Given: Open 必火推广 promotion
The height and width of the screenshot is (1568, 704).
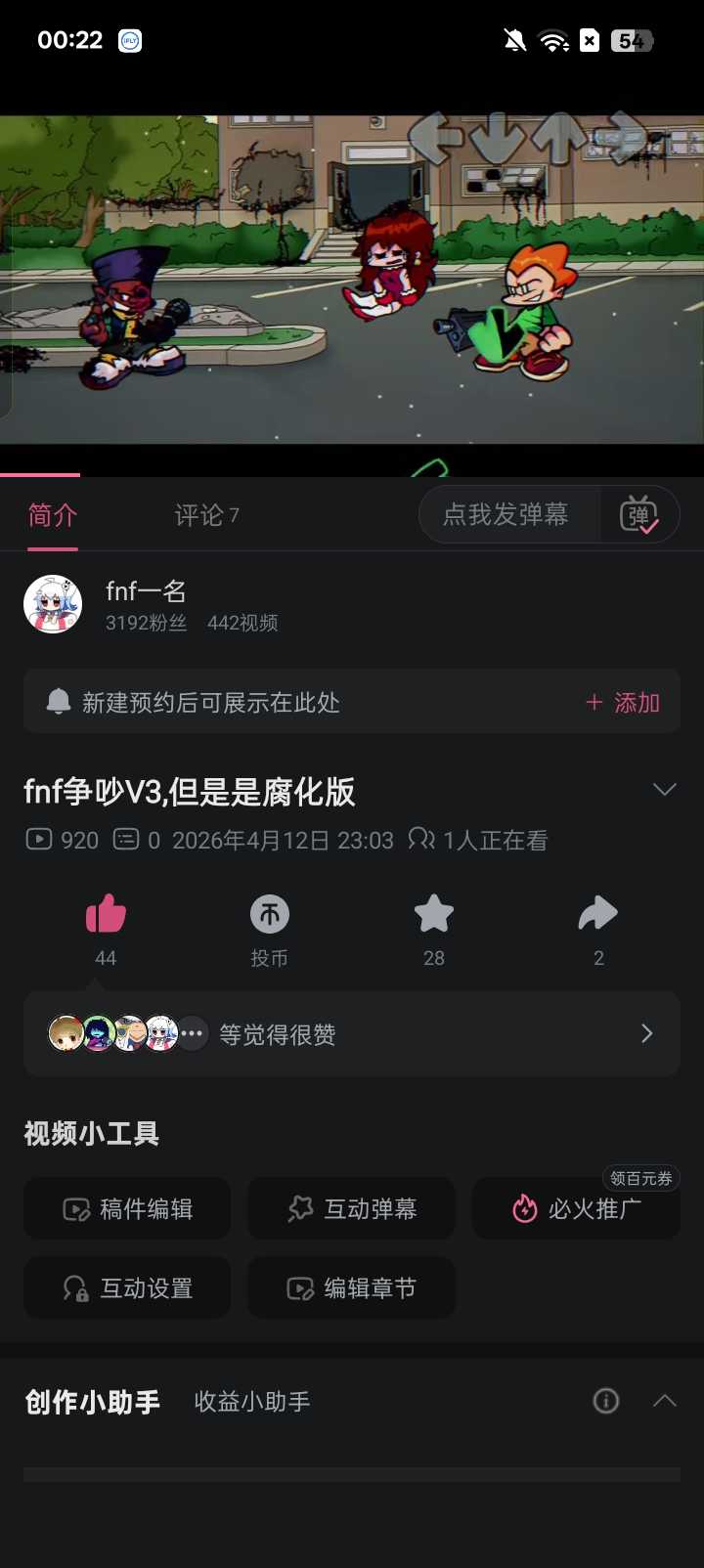Looking at the screenshot, I should click(x=577, y=1209).
